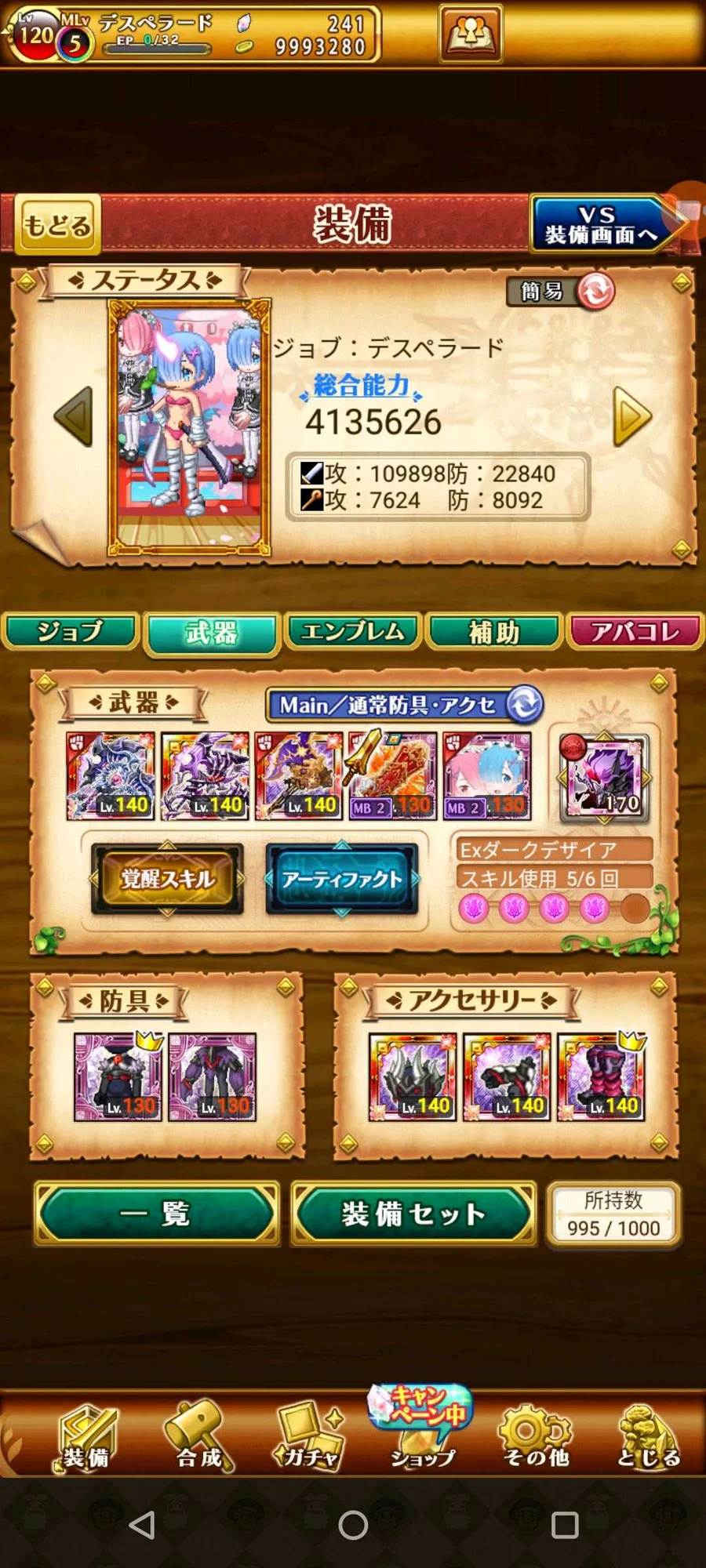The width and height of the screenshot is (706, 1568).
Task: Switch to the ジョブ tab
Action: [x=71, y=632]
